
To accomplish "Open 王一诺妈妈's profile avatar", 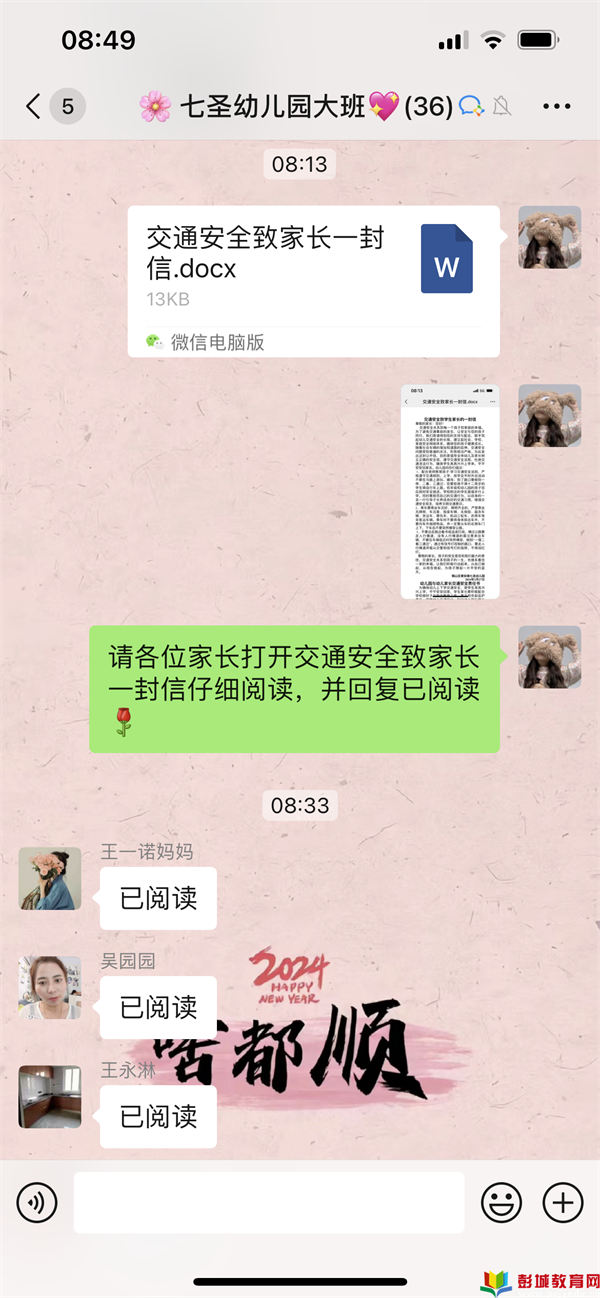I will 50,879.
